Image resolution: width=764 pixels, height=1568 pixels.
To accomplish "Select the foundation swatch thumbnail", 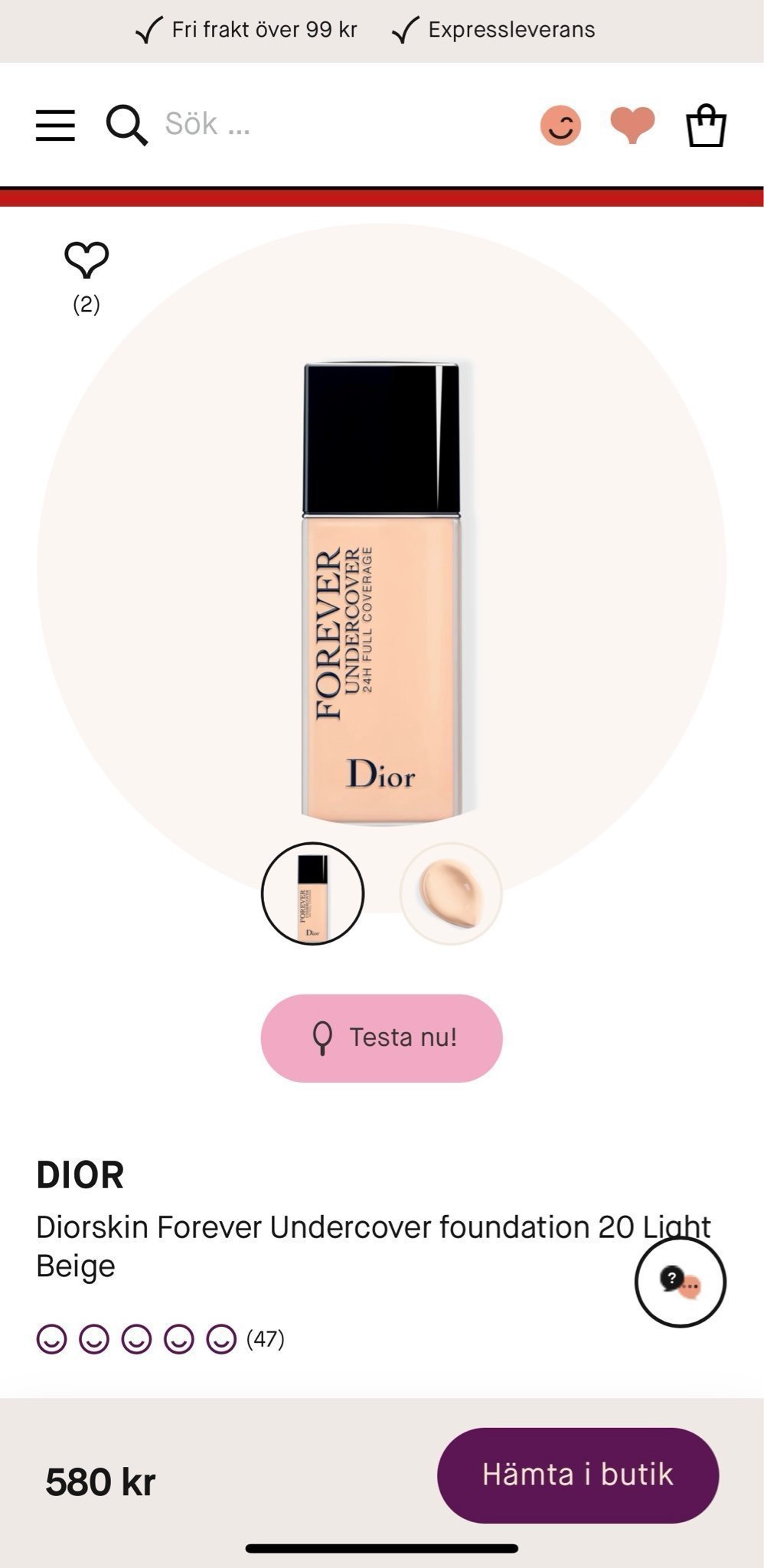I will 451,893.
